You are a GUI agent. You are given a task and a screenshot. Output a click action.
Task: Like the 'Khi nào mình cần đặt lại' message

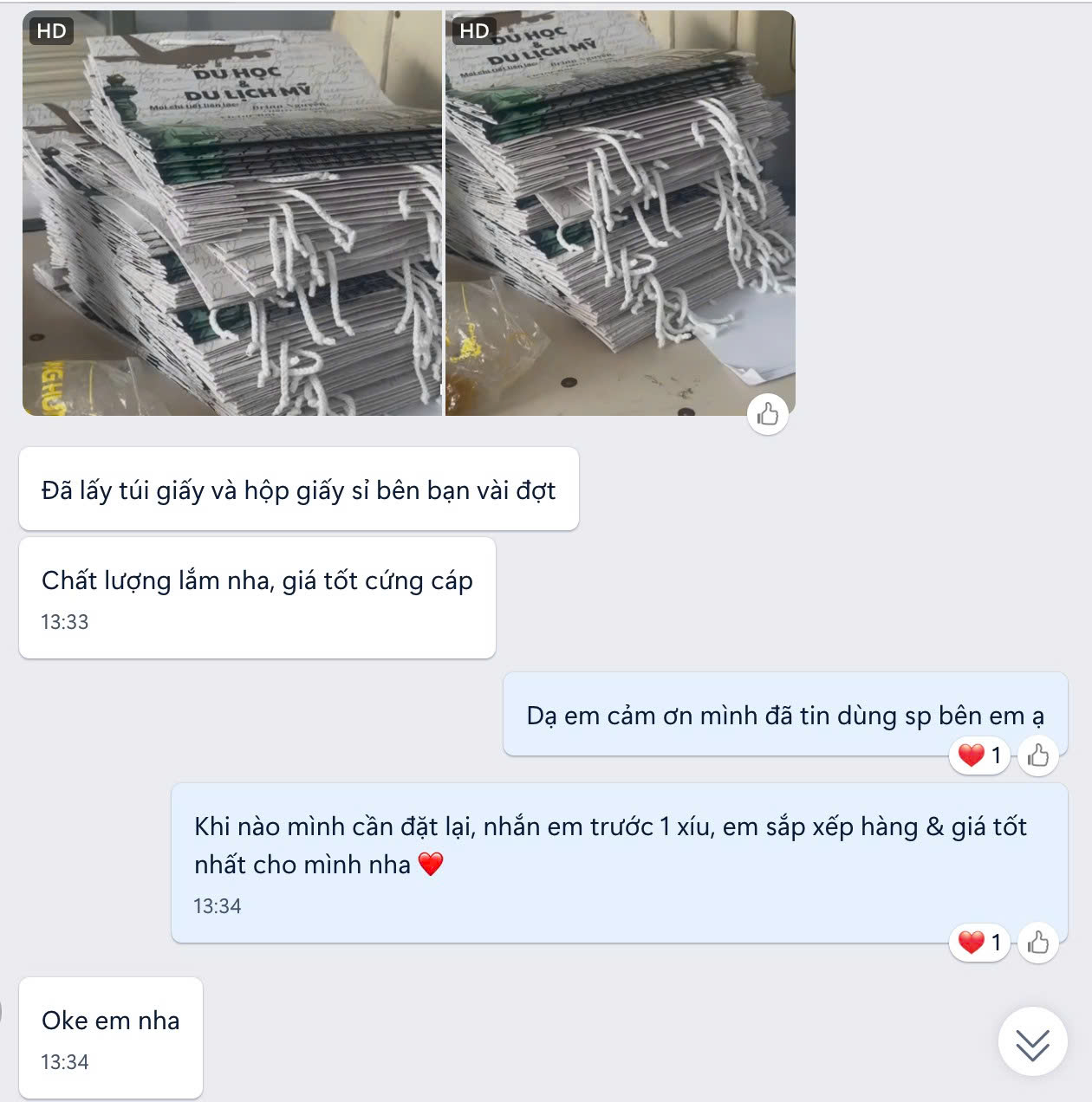point(1038,942)
